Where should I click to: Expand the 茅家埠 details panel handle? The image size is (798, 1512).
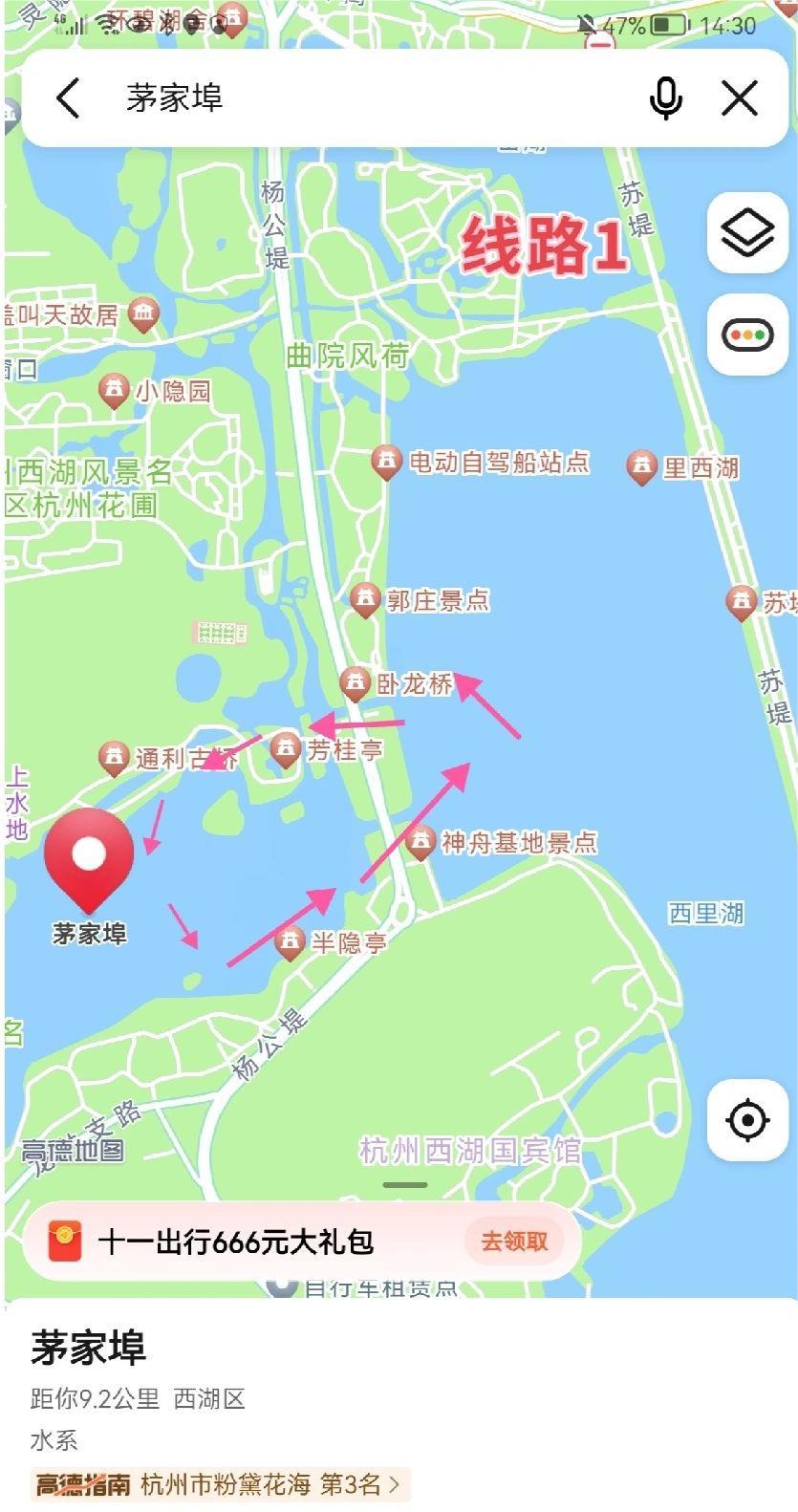pos(405,1185)
